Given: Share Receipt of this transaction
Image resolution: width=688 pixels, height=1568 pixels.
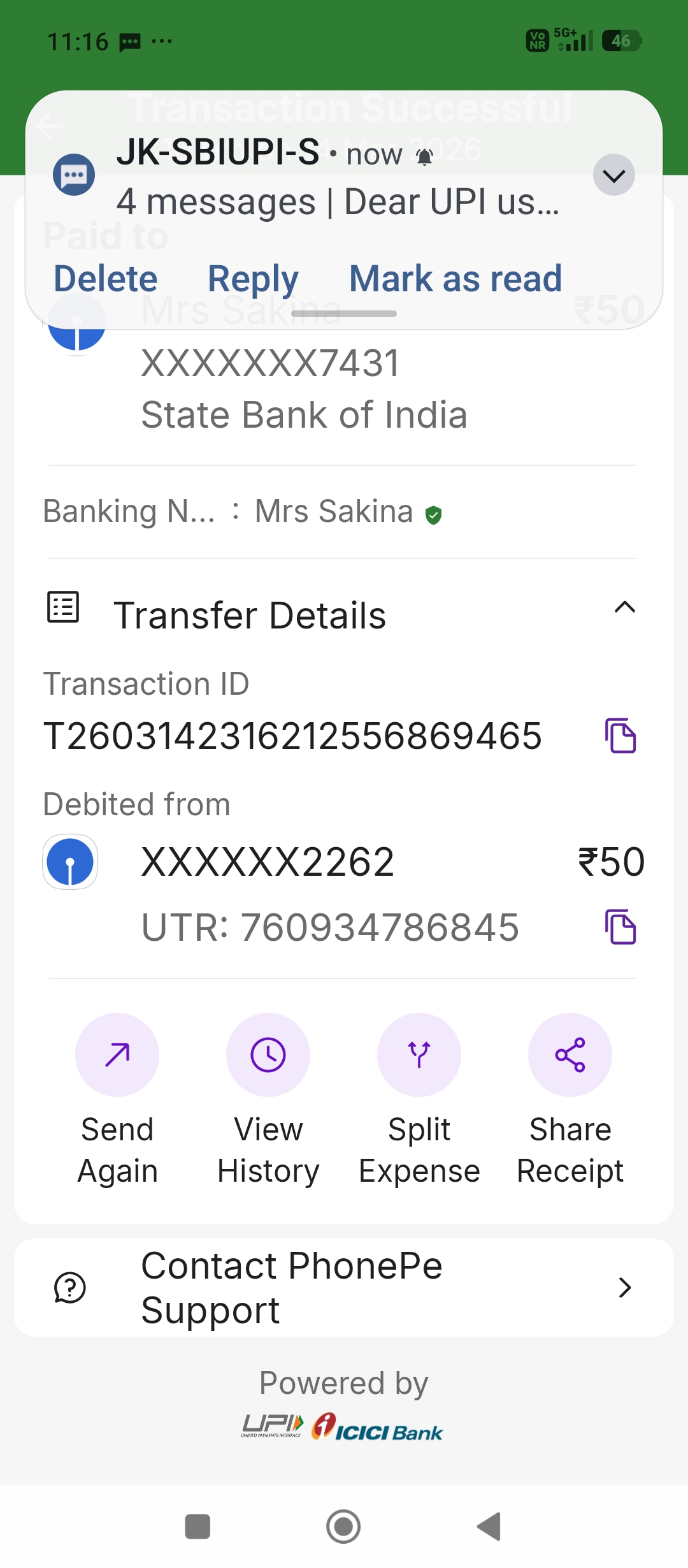Looking at the screenshot, I should [570, 1055].
